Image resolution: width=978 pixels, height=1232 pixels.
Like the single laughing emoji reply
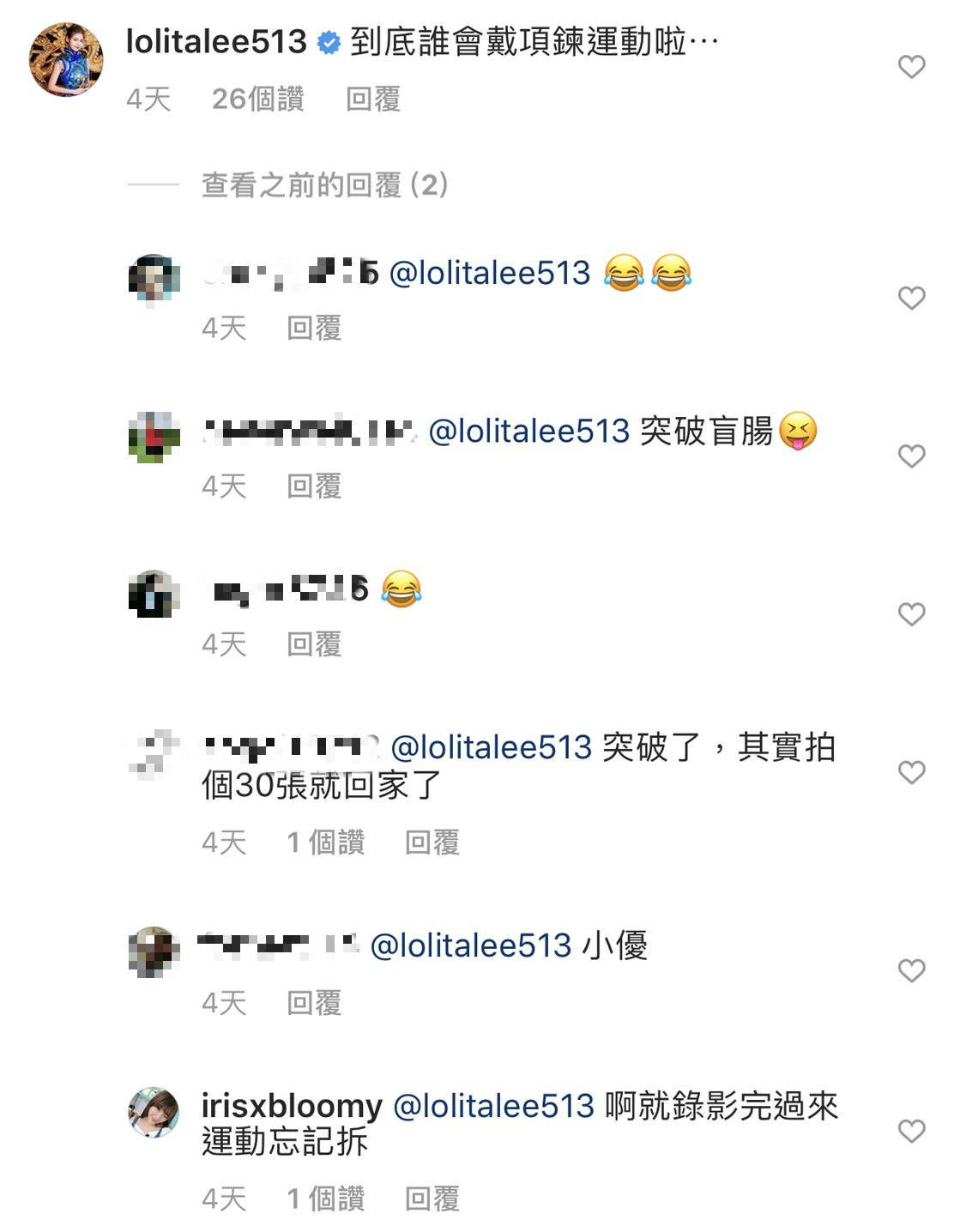[911, 614]
